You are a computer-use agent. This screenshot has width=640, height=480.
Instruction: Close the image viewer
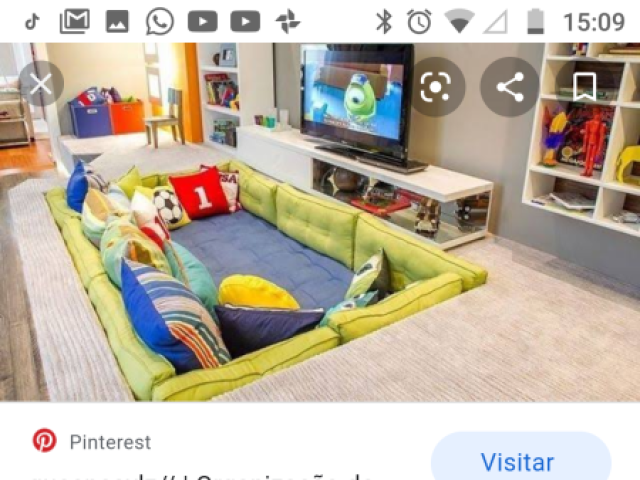[40, 86]
